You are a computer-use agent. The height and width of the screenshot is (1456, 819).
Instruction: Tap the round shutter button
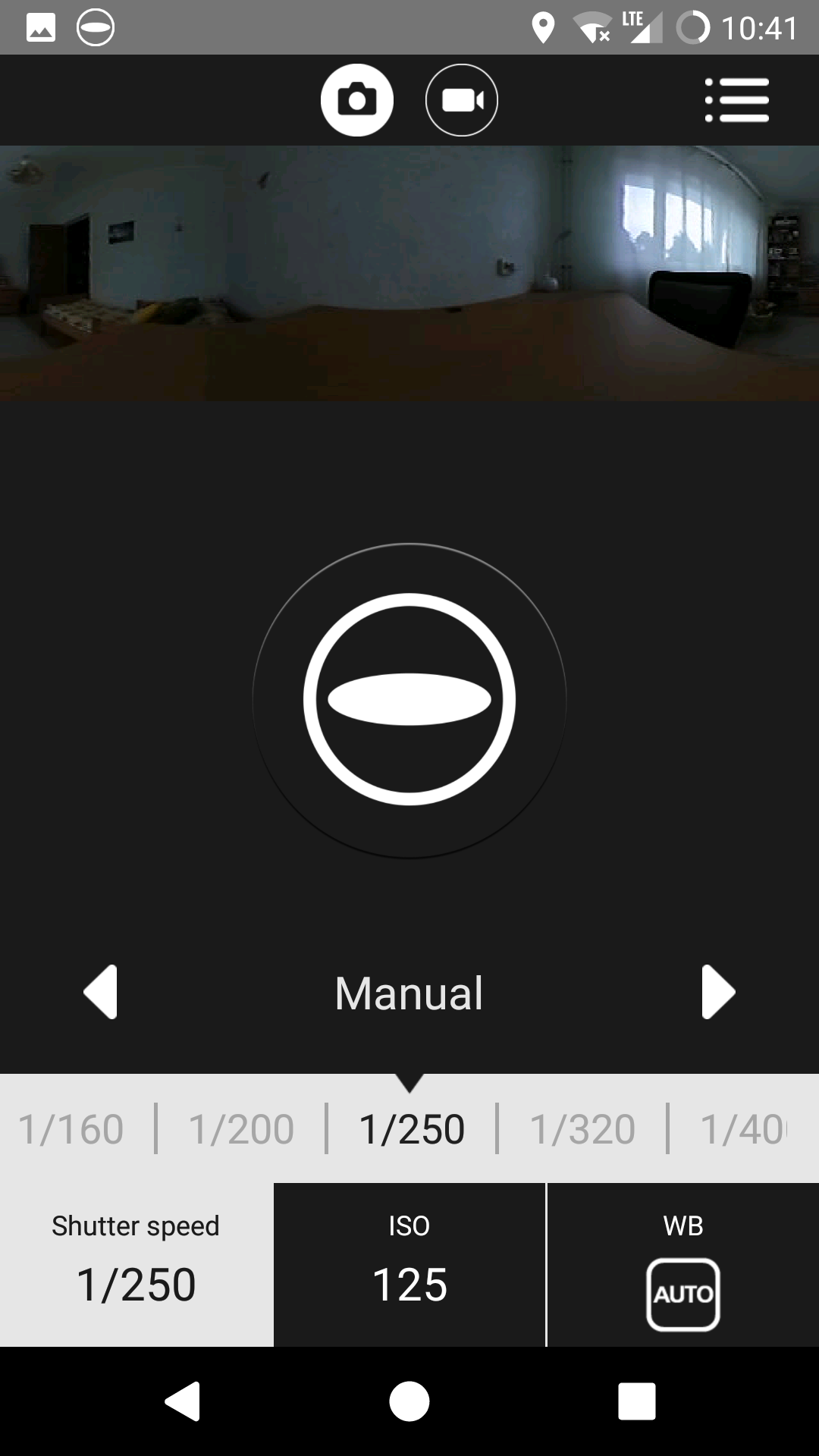point(409,699)
